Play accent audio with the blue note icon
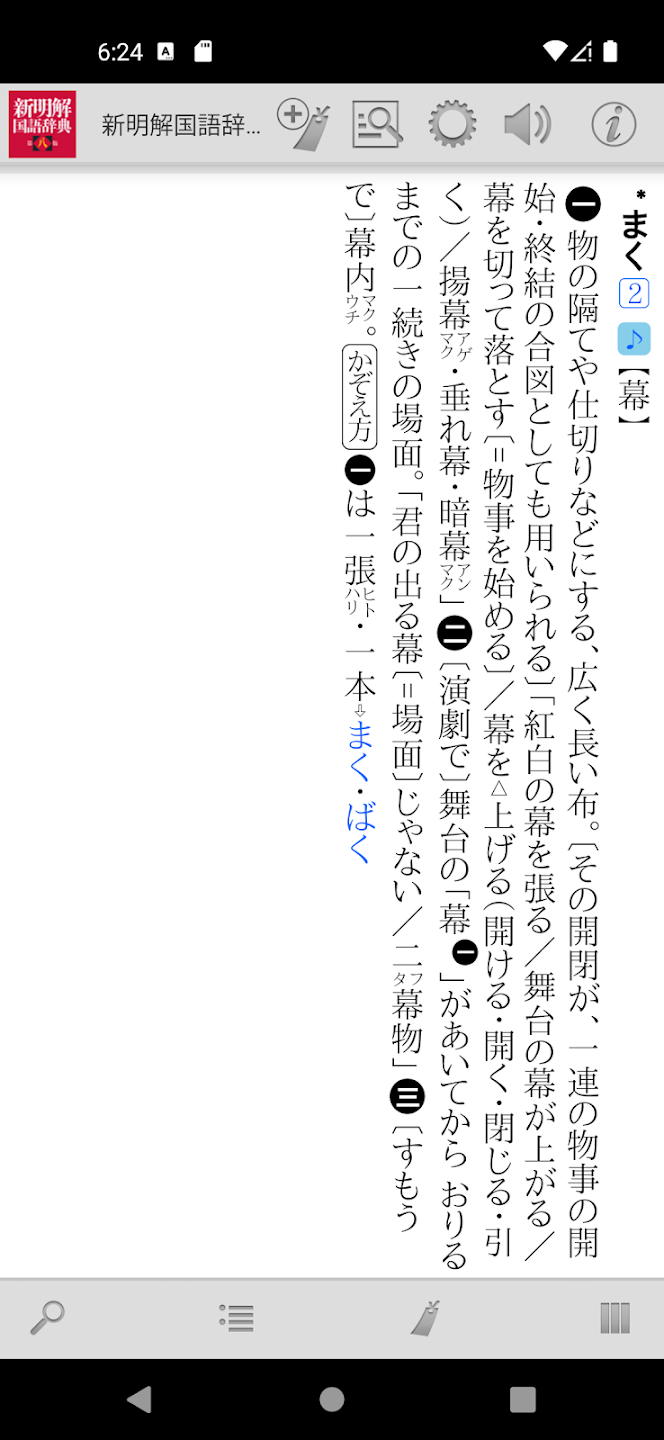664x1440 pixels. tap(634, 339)
